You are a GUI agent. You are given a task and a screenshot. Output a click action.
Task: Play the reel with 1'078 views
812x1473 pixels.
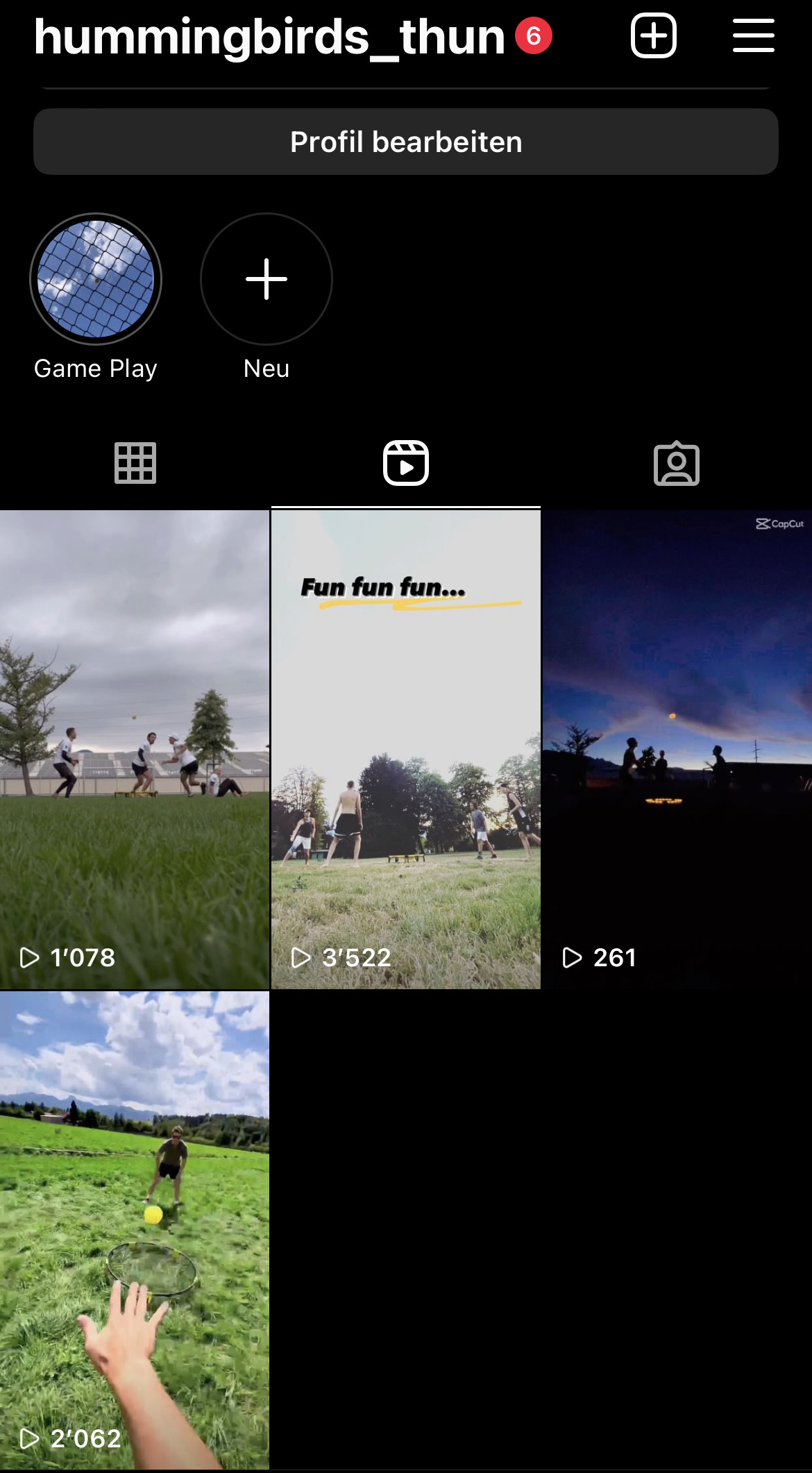click(135, 750)
